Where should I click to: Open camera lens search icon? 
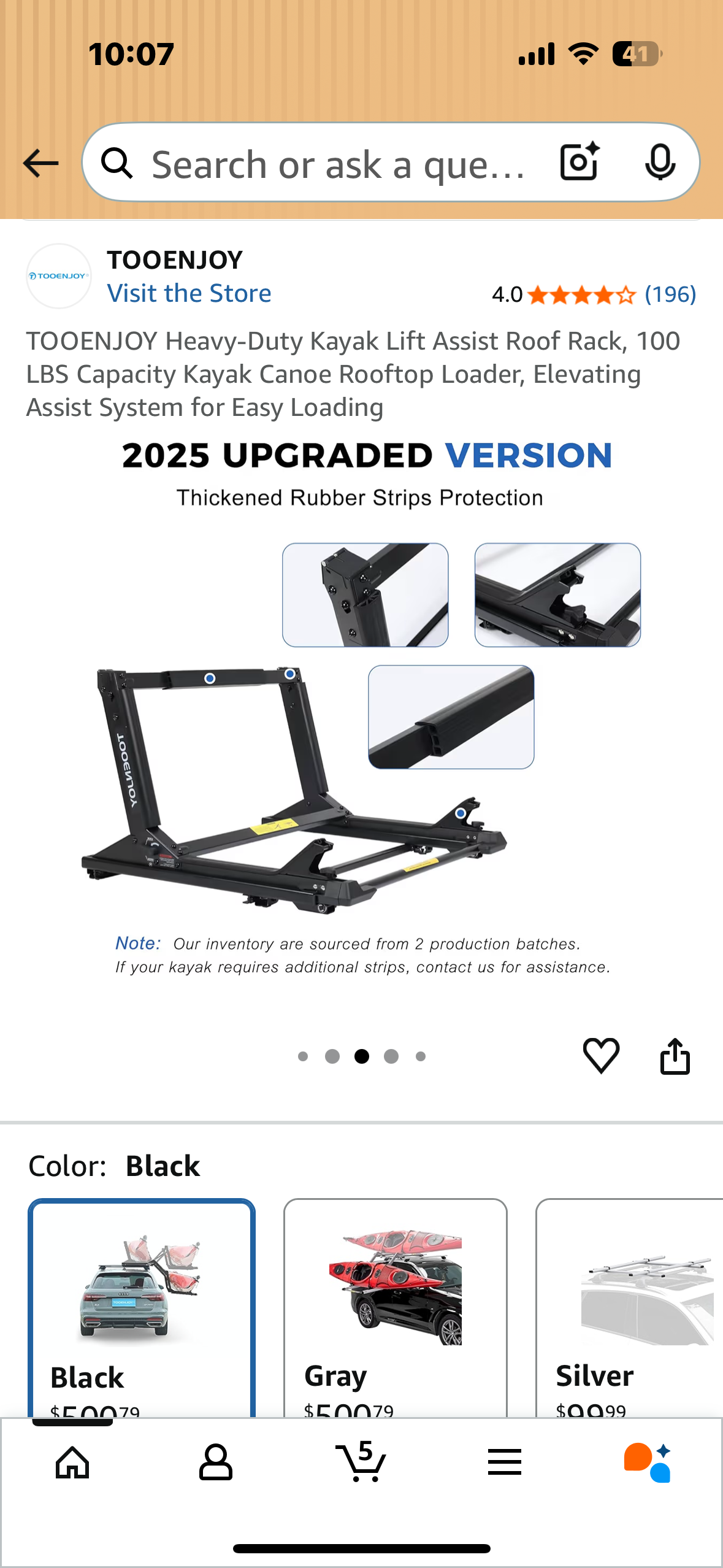point(580,162)
